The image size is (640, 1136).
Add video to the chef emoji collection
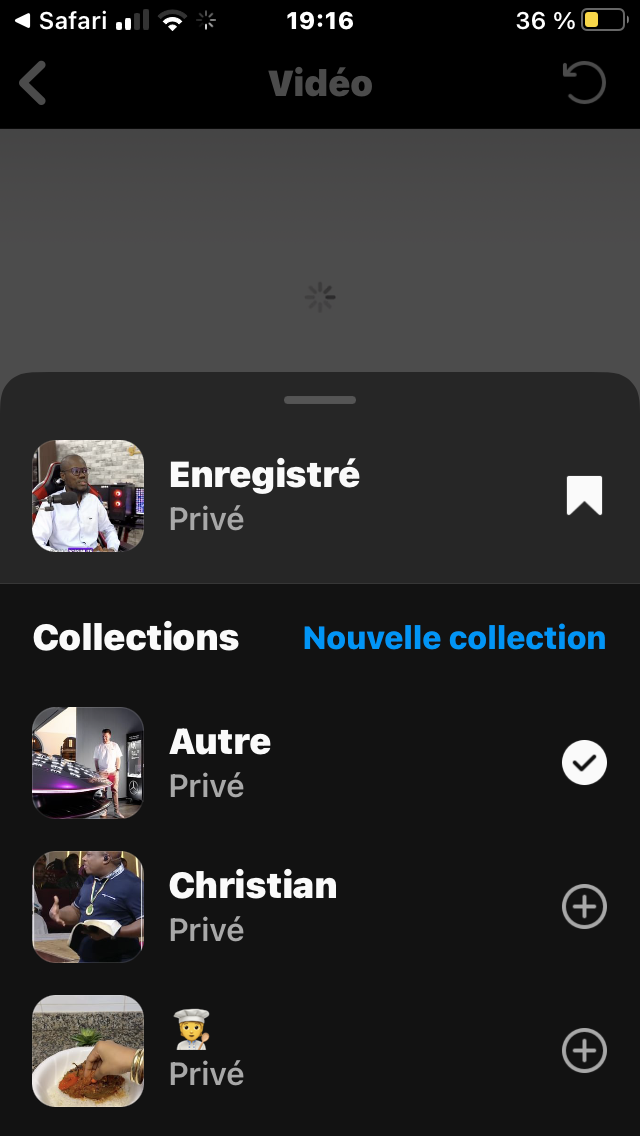pos(584,1051)
